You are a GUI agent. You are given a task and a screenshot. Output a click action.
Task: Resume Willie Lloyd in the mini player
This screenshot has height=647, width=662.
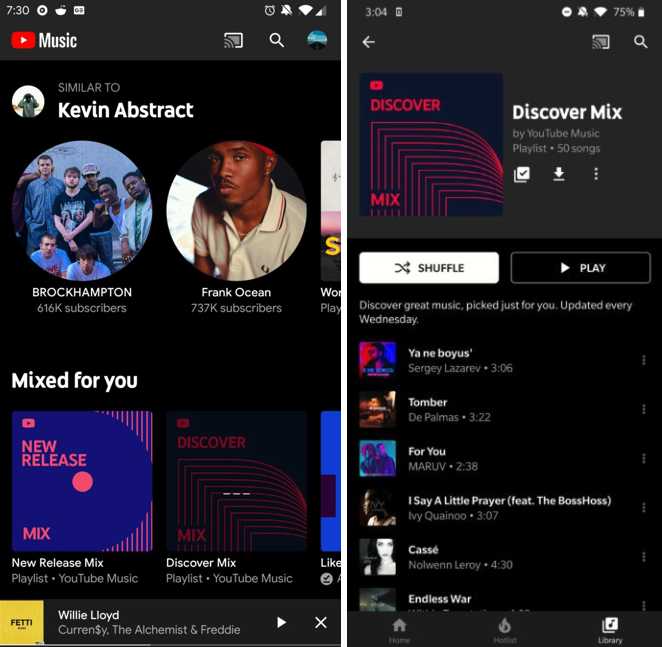281,622
